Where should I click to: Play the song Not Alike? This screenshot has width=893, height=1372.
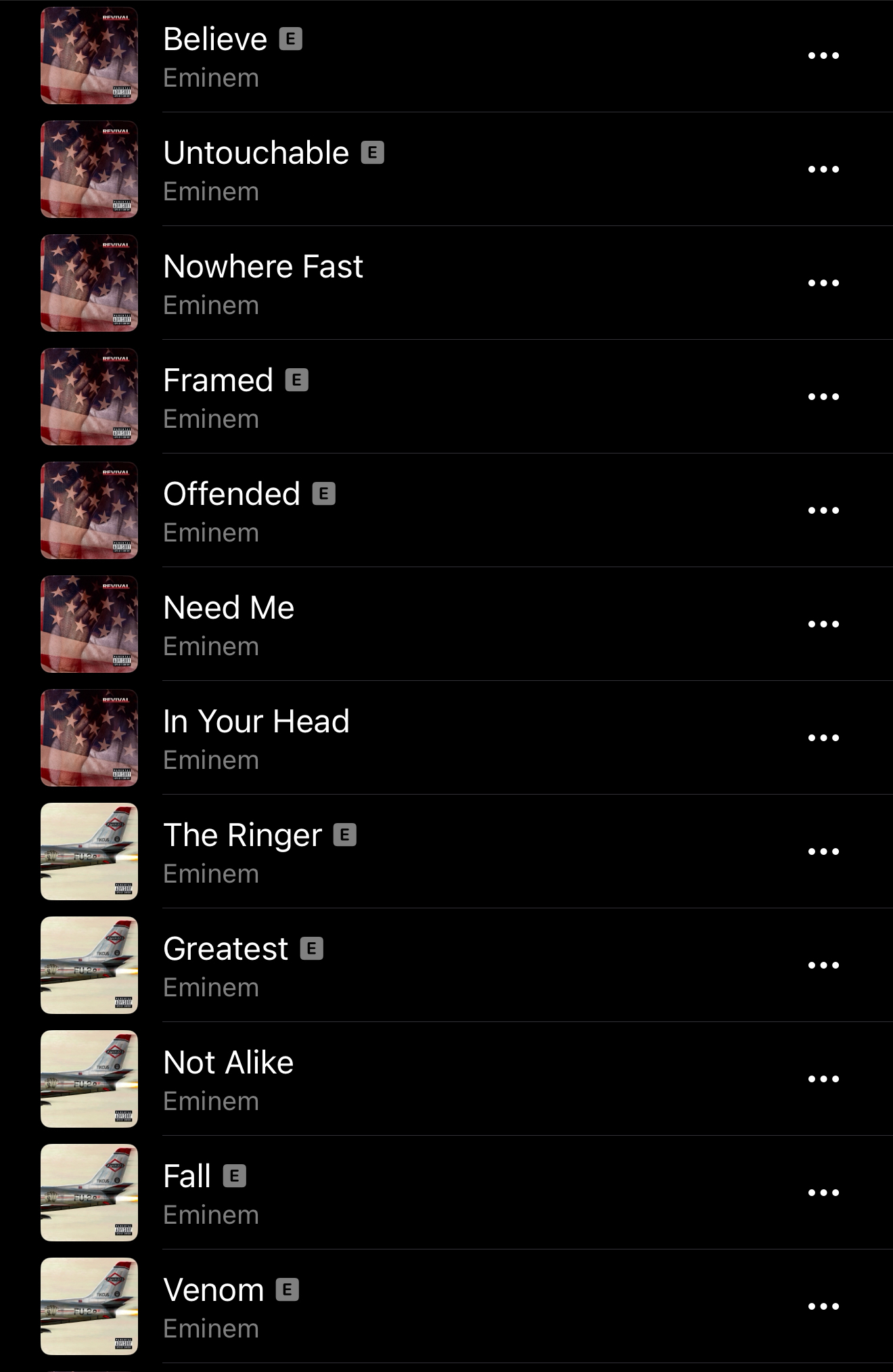pos(228,1063)
